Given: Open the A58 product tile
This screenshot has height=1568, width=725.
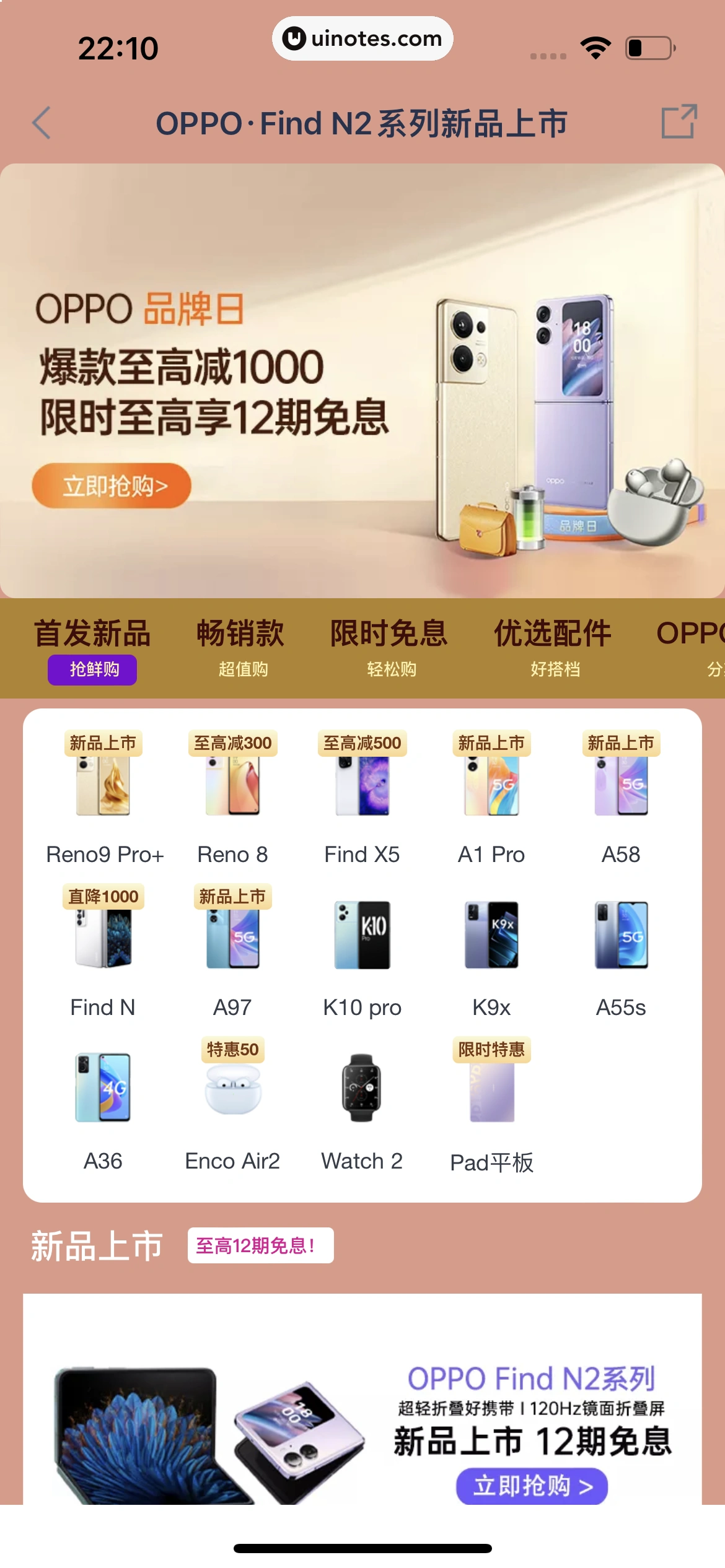Looking at the screenshot, I should pyautogui.click(x=621, y=799).
